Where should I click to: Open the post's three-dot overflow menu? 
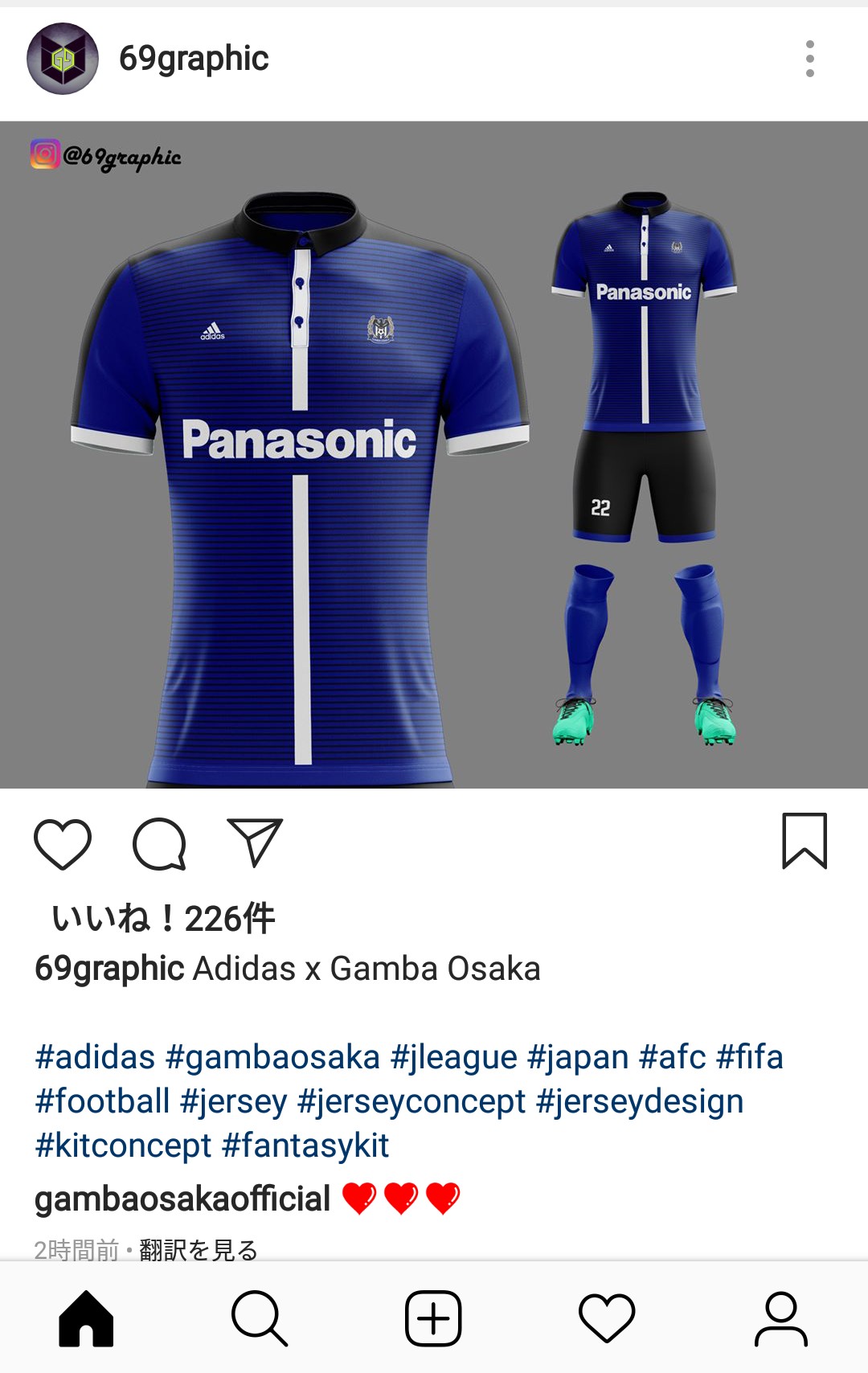coord(809,59)
